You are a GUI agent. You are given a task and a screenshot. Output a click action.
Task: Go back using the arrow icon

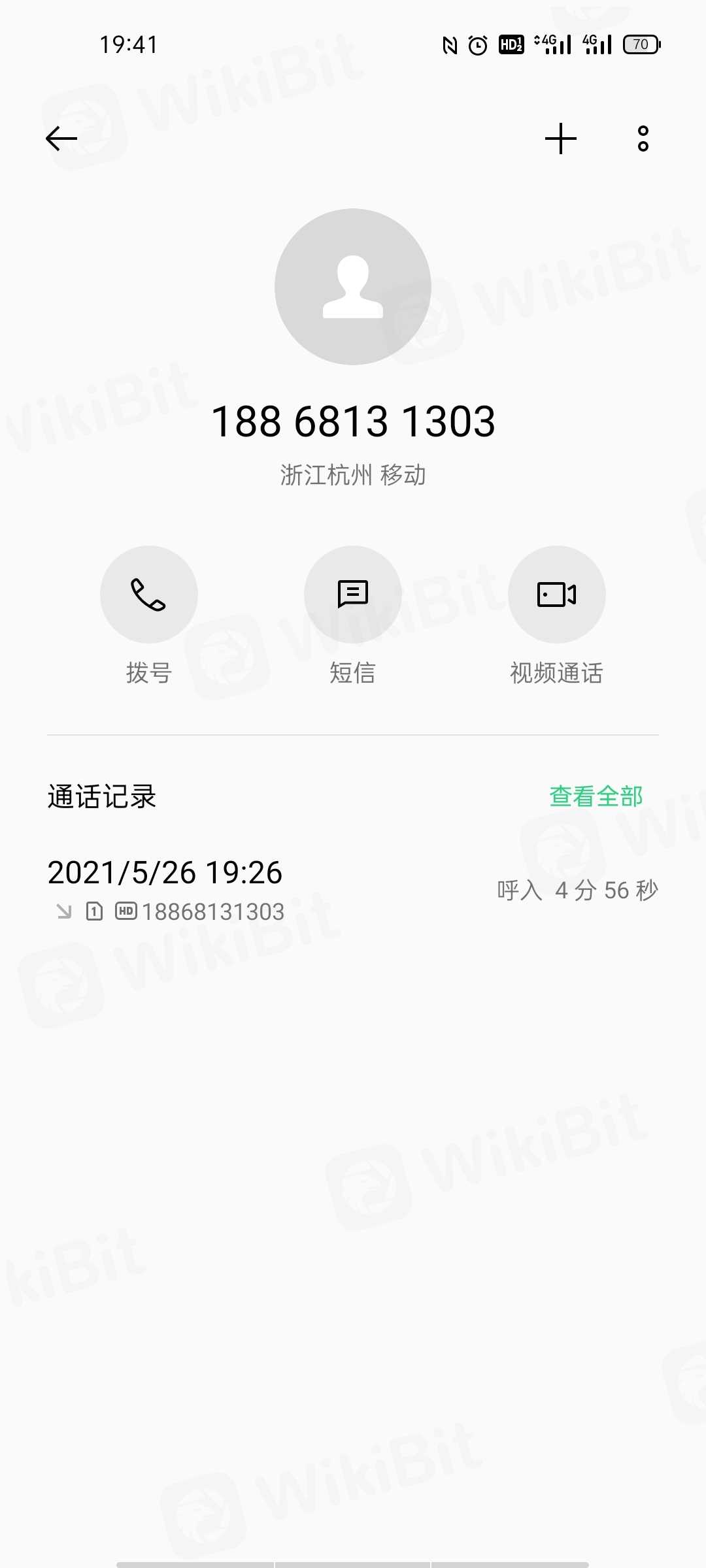[61, 139]
